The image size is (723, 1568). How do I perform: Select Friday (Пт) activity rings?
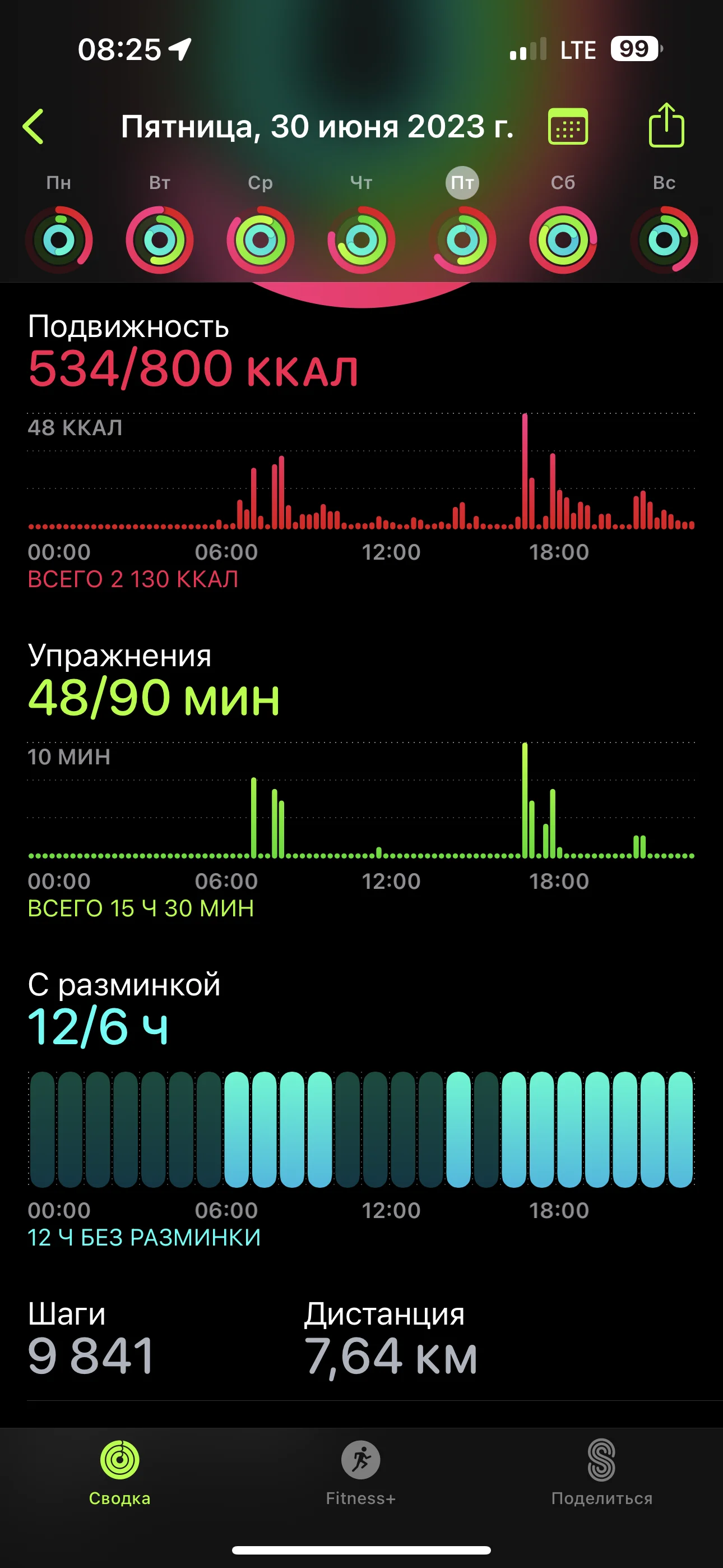click(x=462, y=239)
